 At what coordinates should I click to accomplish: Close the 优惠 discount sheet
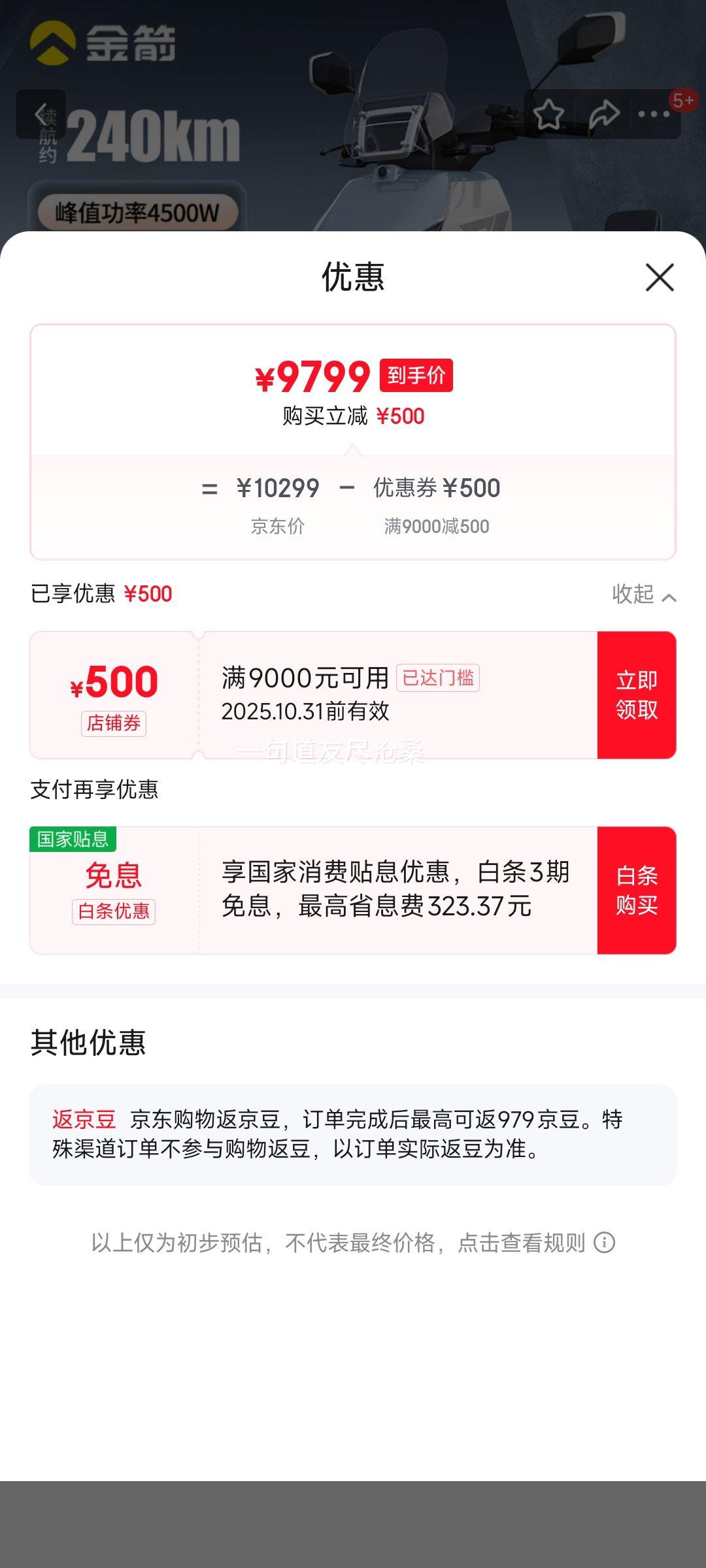(x=659, y=278)
